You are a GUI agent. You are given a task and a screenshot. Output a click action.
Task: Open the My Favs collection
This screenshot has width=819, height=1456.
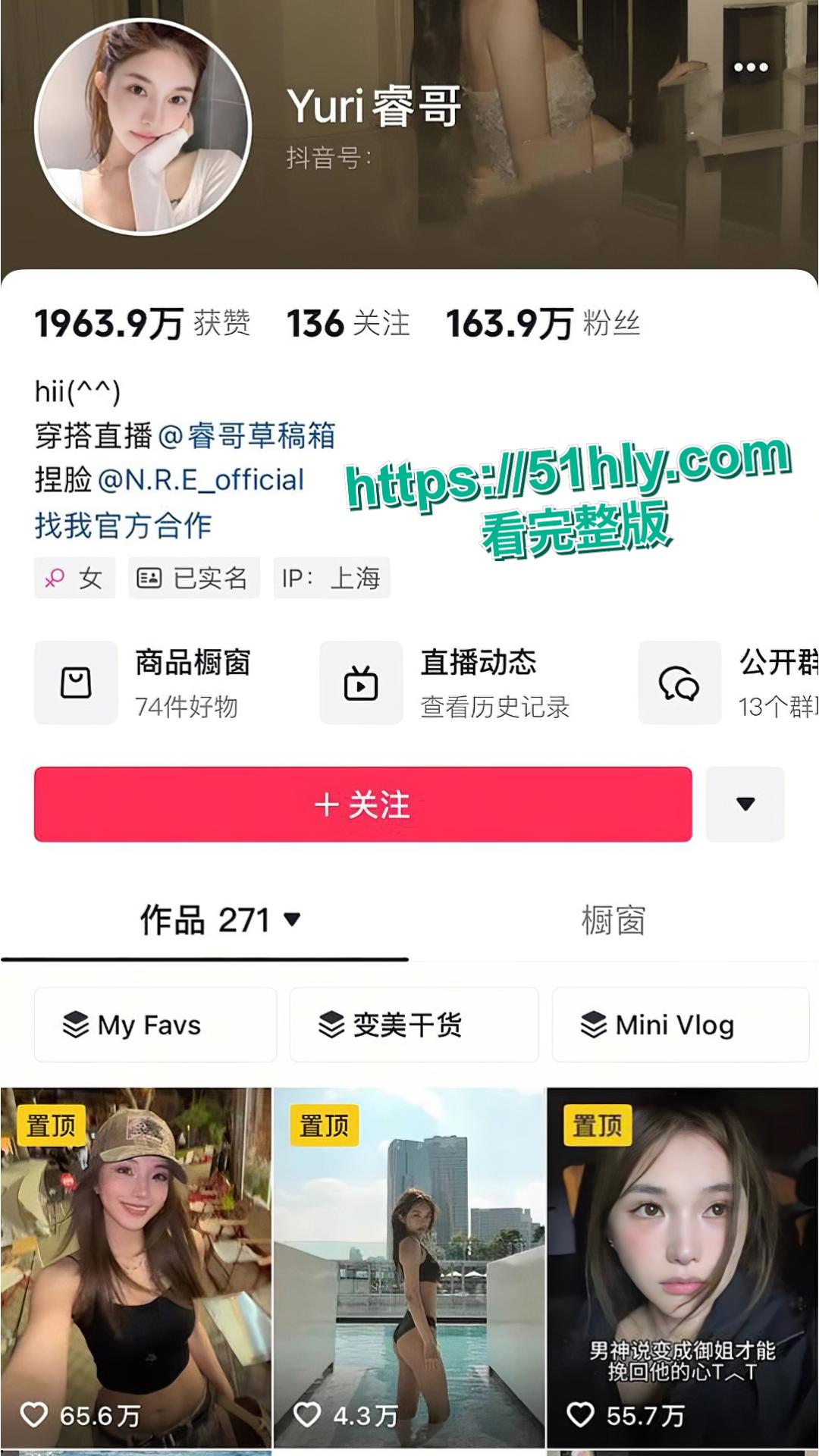(155, 1025)
